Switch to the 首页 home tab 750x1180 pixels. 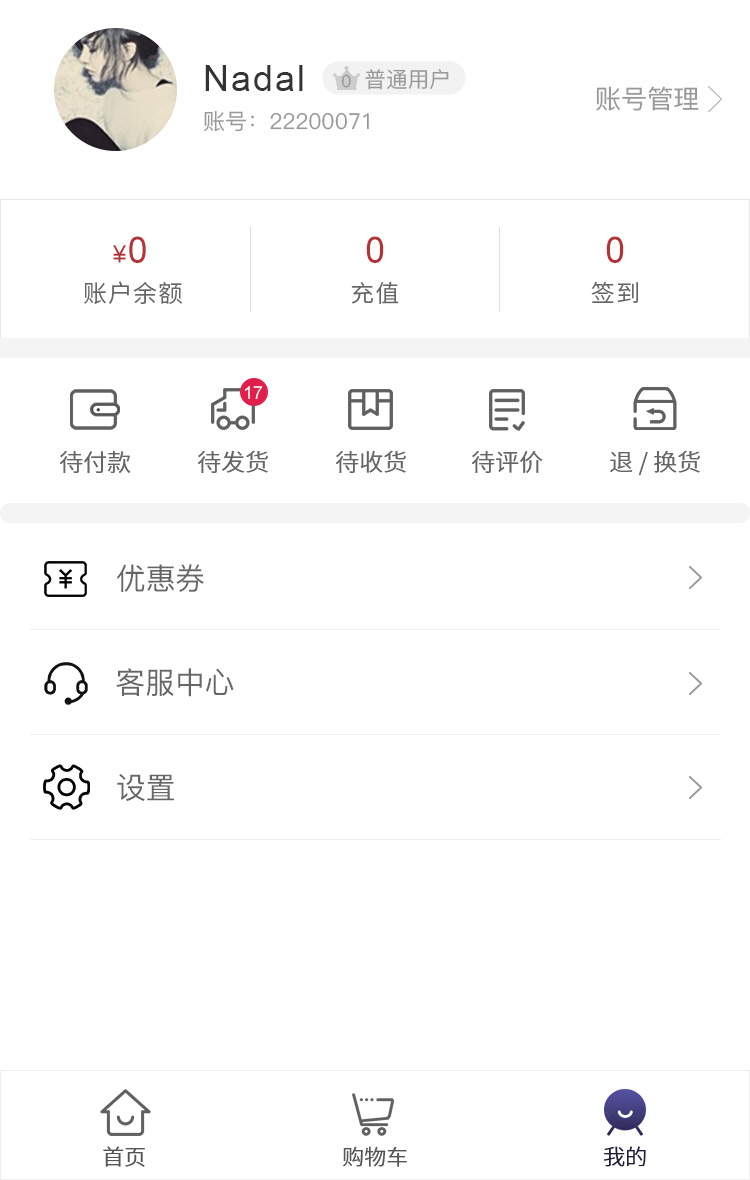125,1128
